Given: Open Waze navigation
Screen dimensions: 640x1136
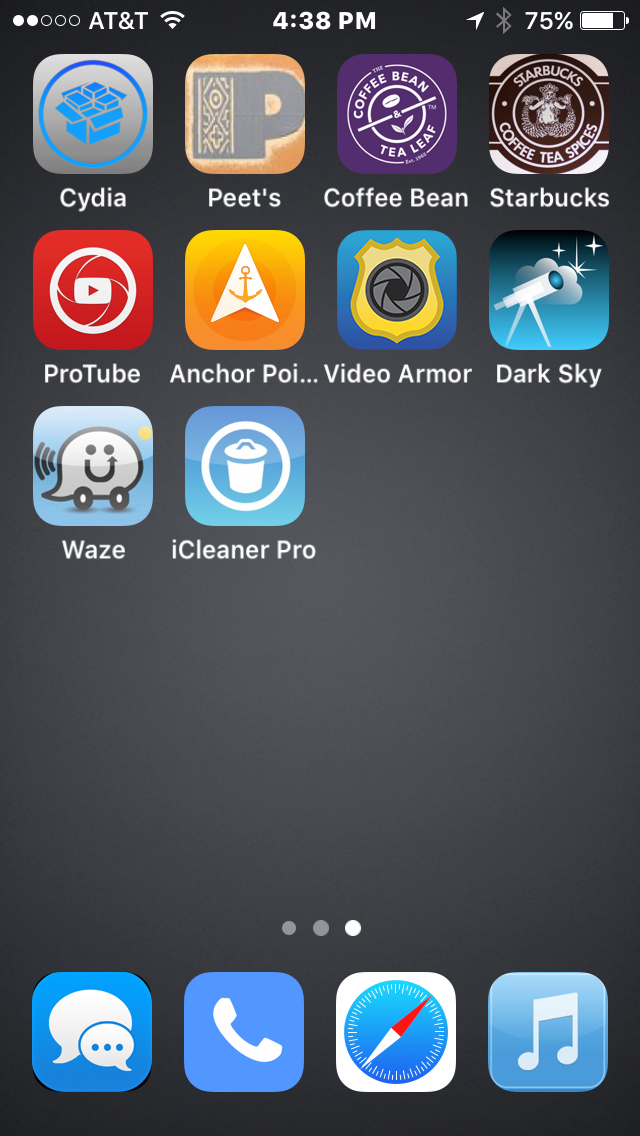Looking at the screenshot, I should [93, 466].
